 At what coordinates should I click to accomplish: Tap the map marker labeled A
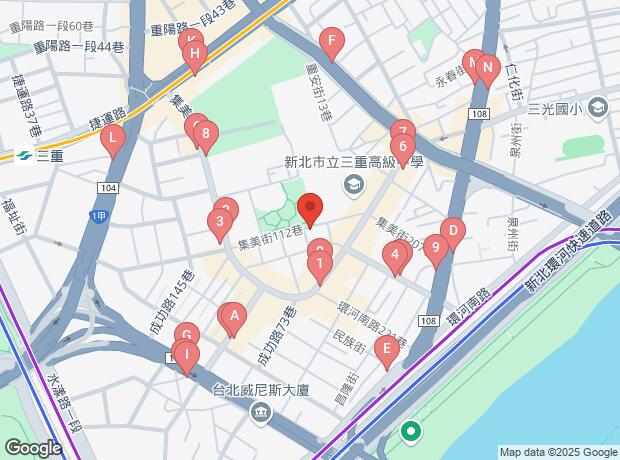tap(234, 318)
